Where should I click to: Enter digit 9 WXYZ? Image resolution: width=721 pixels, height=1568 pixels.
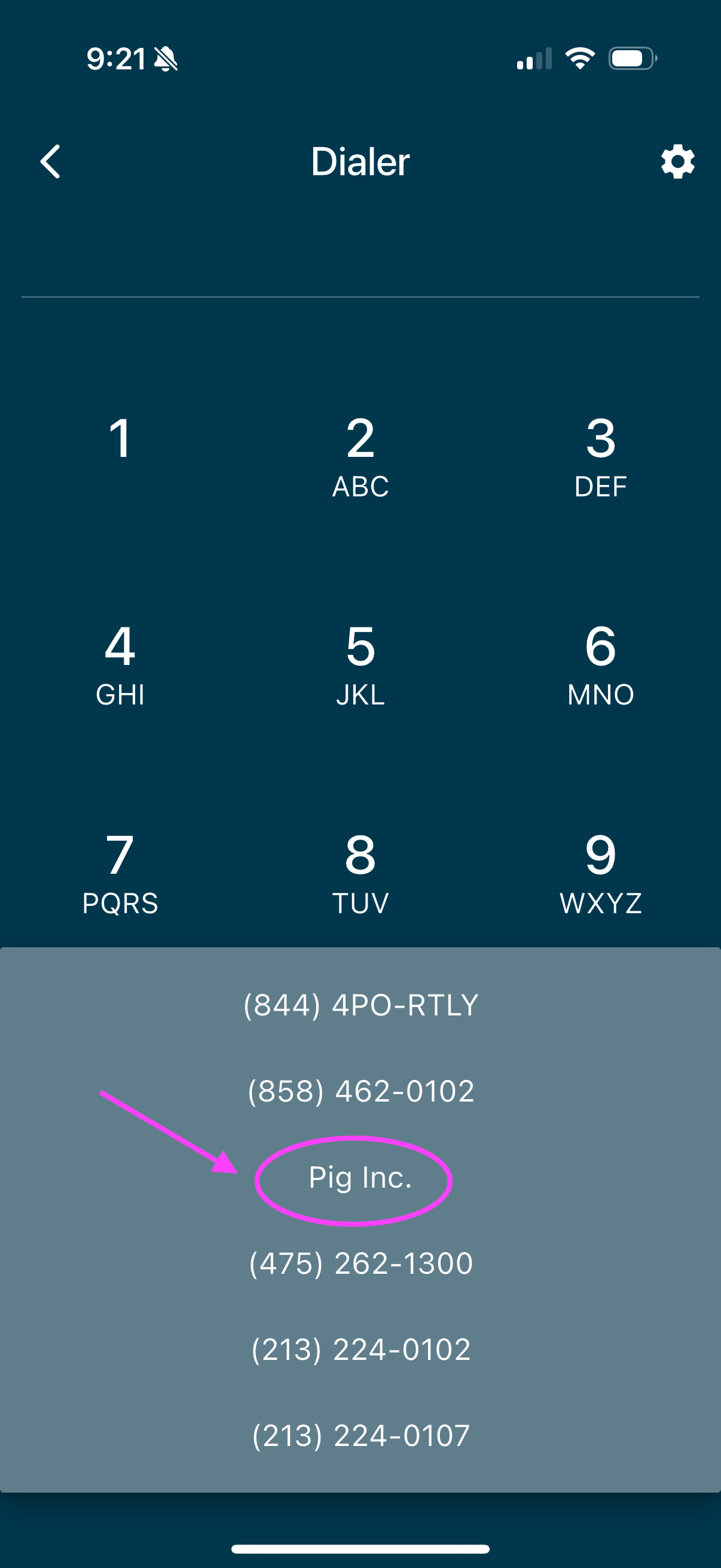600,874
